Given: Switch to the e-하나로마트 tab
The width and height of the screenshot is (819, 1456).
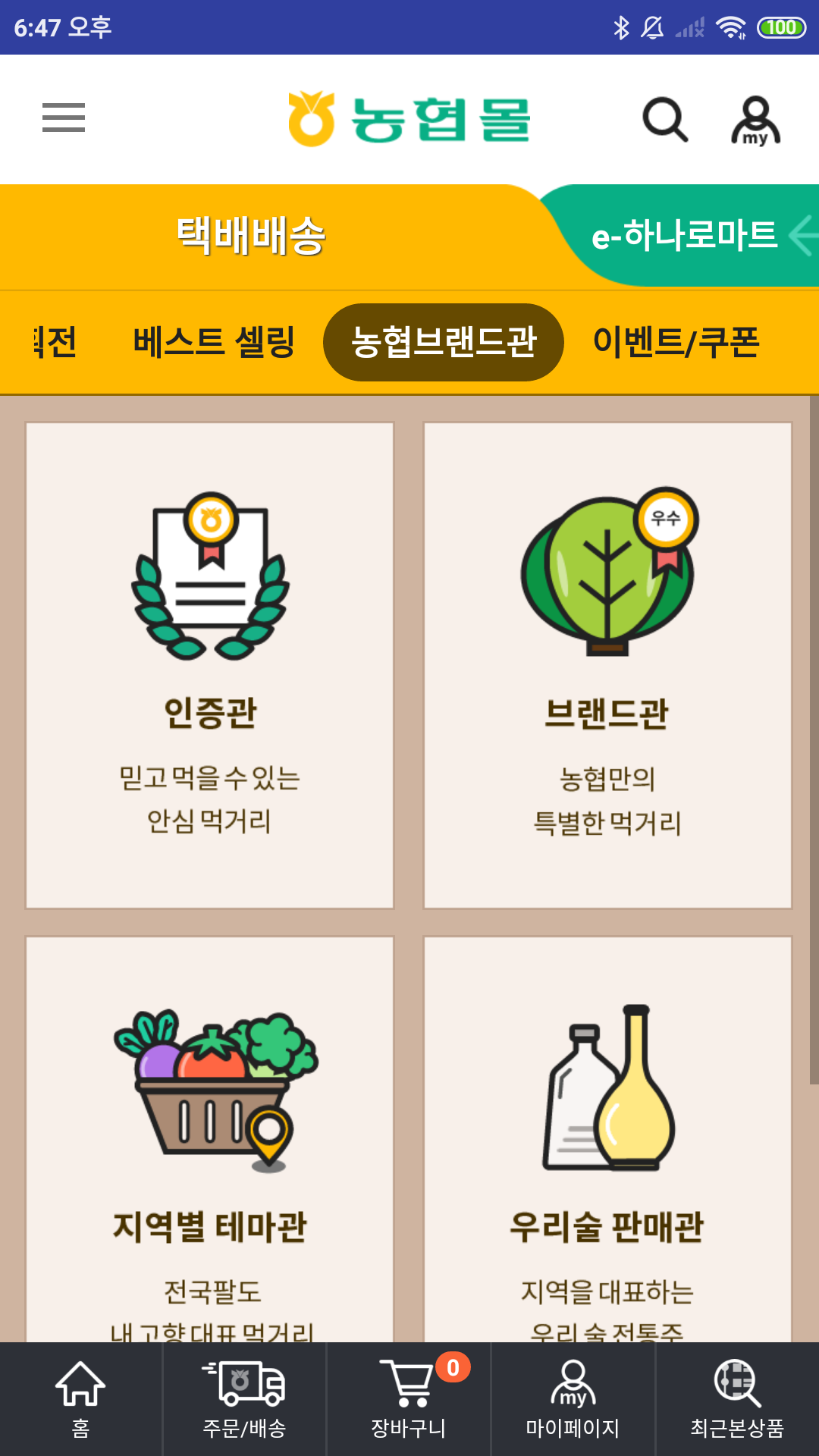Looking at the screenshot, I should point(684,236).
